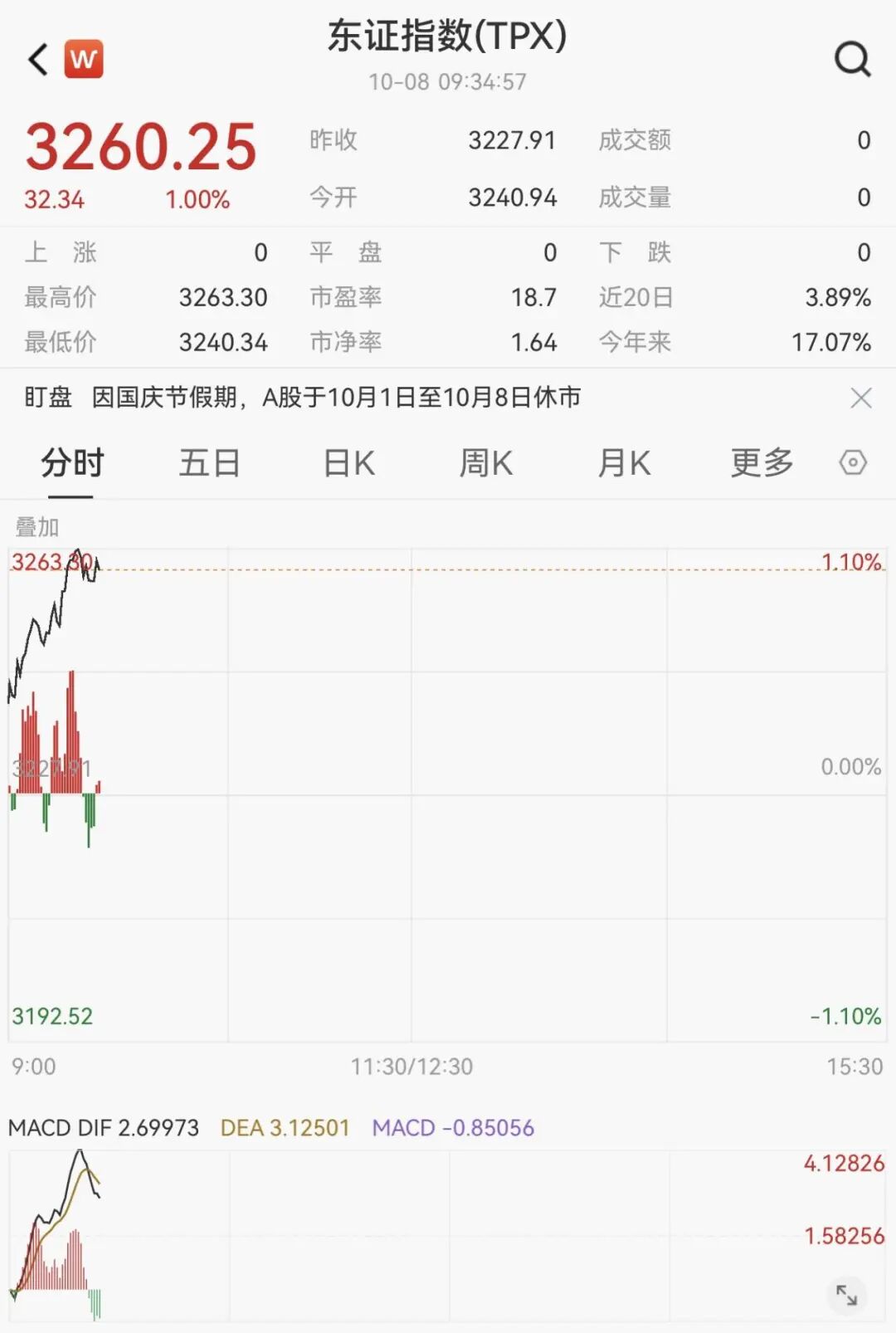The image size is (896, 1333).
Task: Expand the chart to full screen
Action: pyautogui.click(x=846, y=1294)
